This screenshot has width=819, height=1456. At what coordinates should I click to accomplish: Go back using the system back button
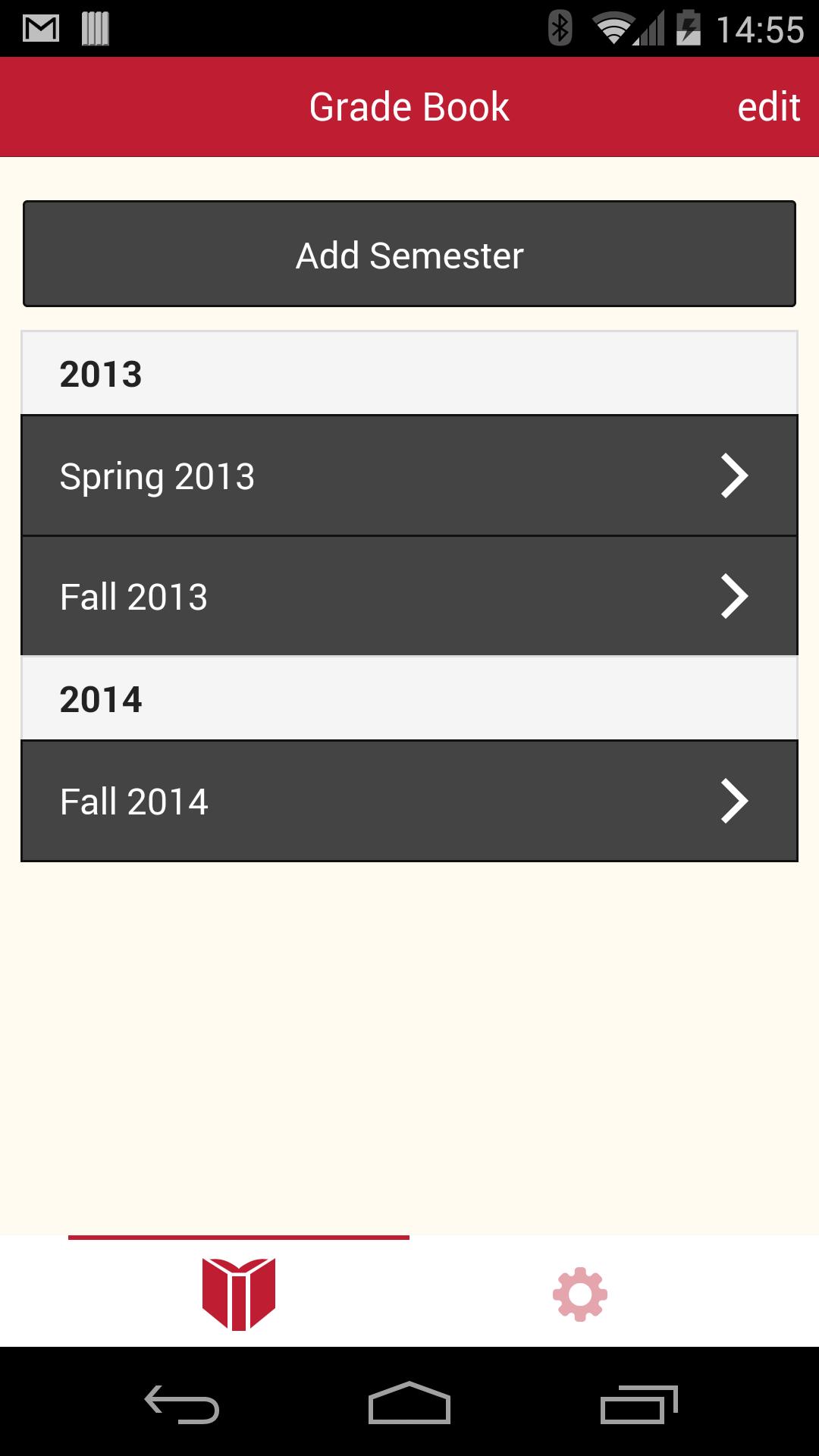(x=182, y=1404)
